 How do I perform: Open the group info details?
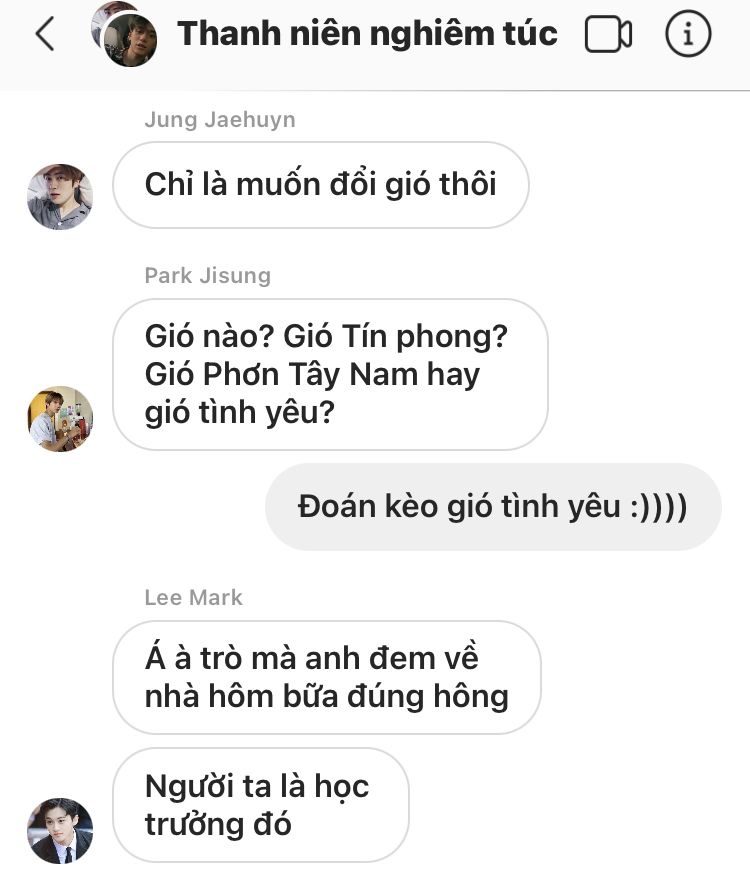pos(688,35)
